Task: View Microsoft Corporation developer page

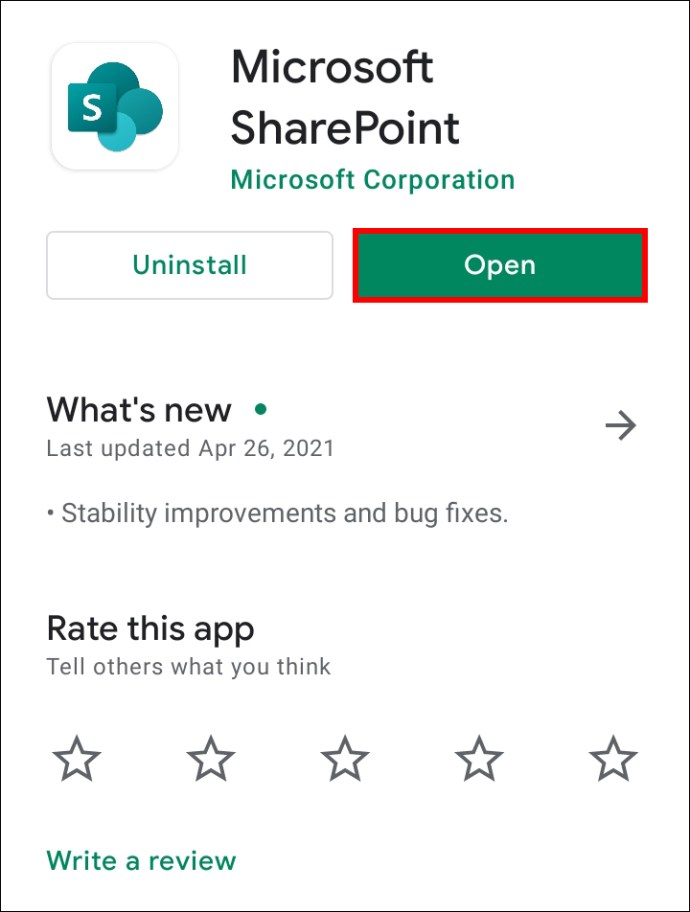Action: (372, 180)
